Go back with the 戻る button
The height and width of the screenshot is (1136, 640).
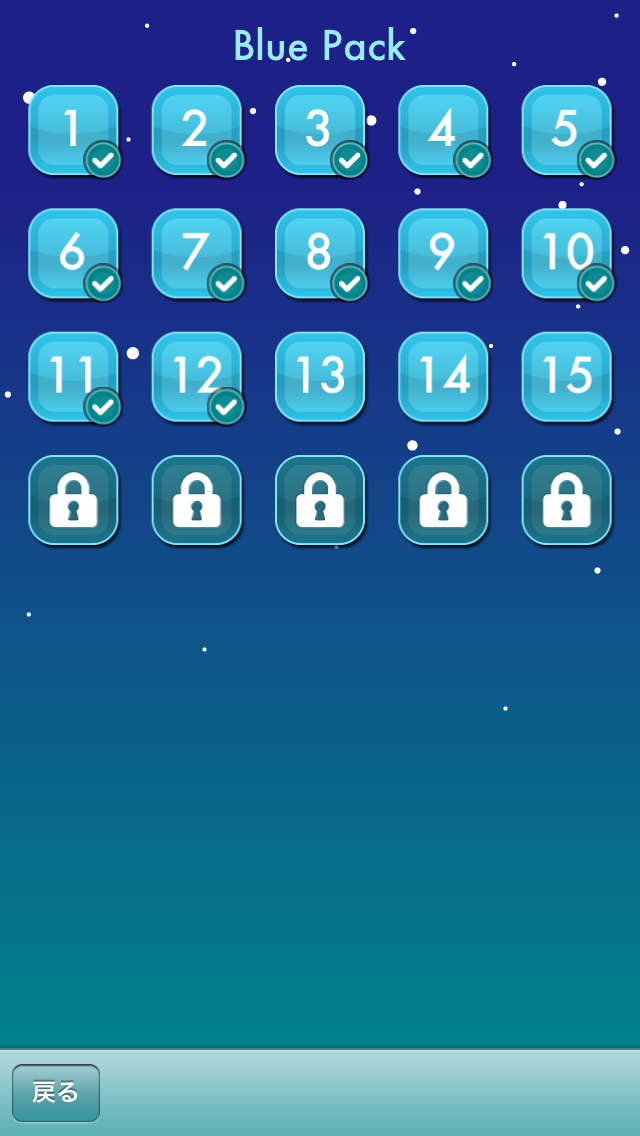pos(56,1093)
